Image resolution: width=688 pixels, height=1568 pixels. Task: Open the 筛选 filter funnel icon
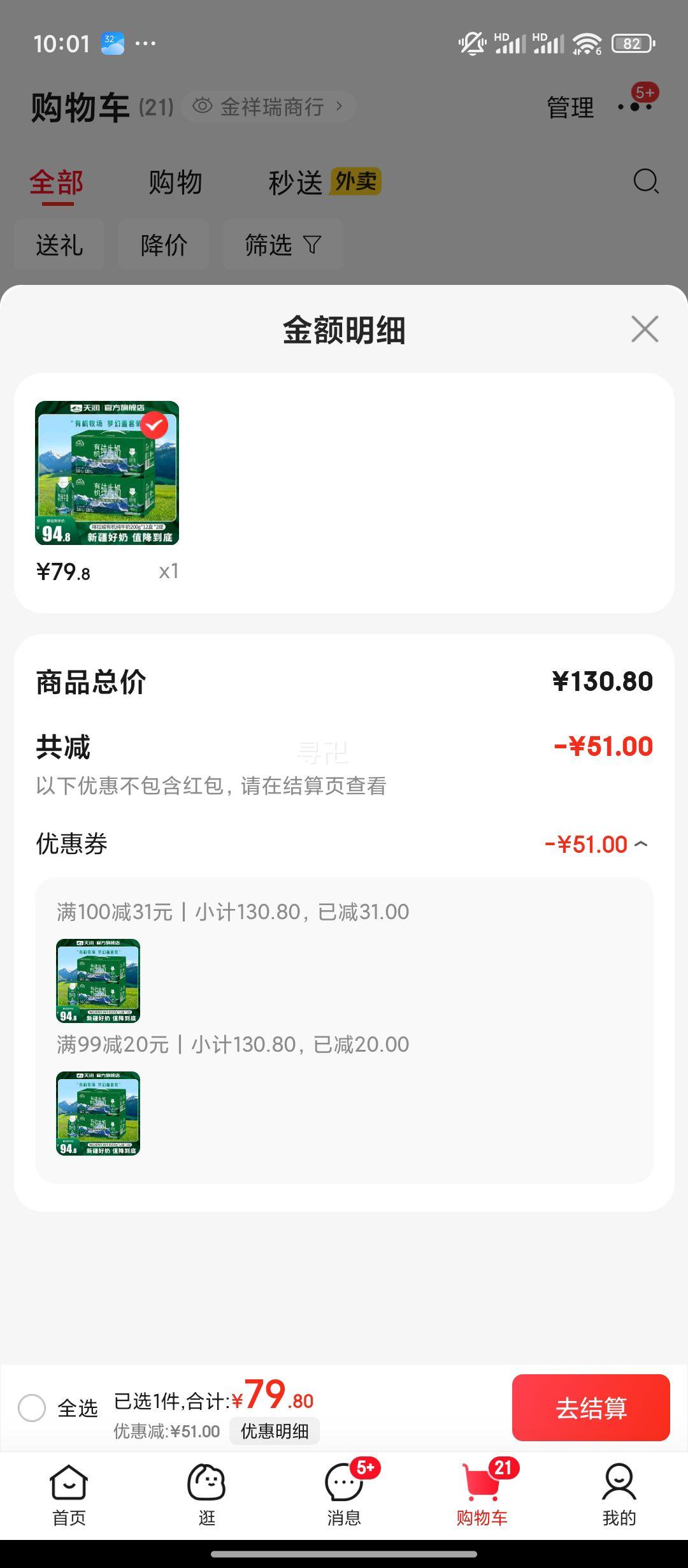pyautogui.click(x=311, y=245)
